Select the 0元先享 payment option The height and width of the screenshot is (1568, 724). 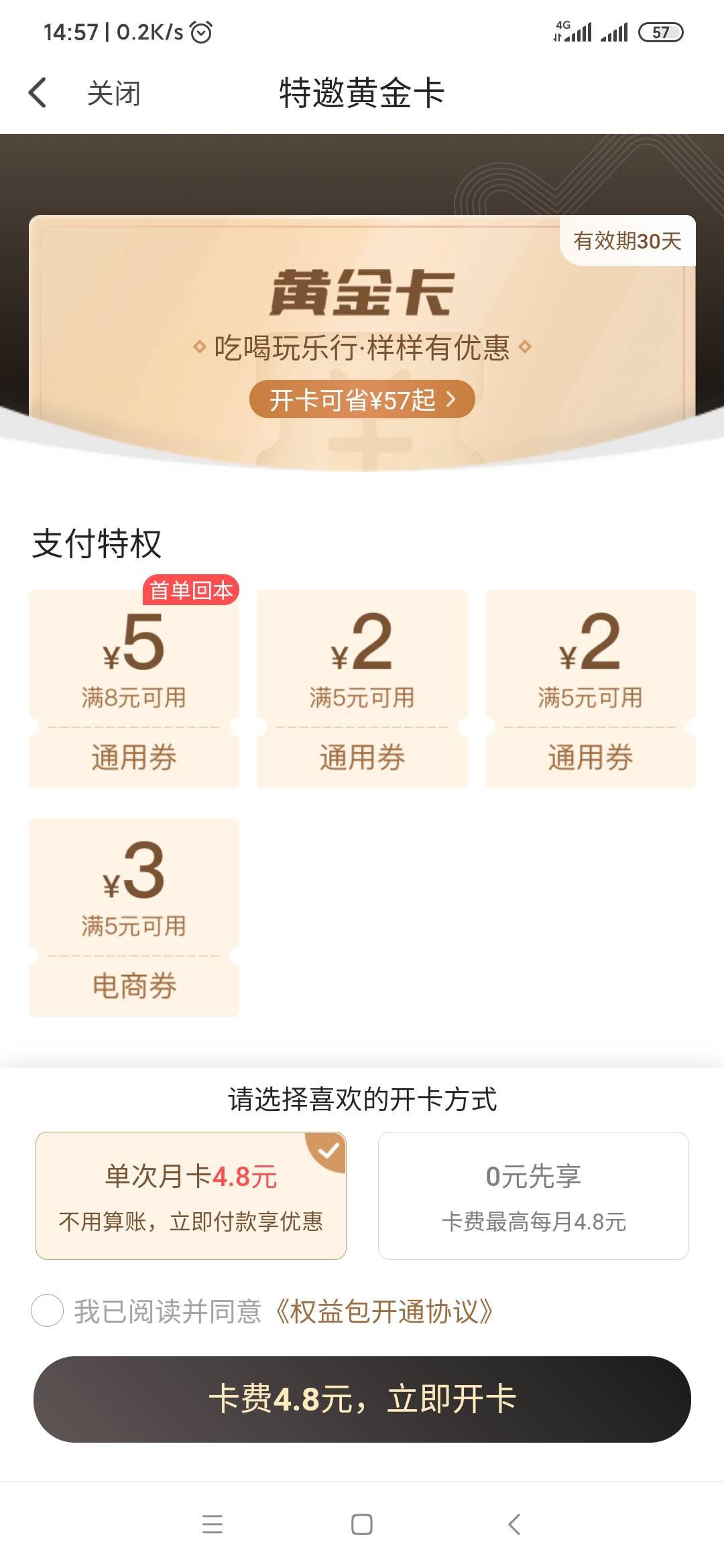point(533,1196)
